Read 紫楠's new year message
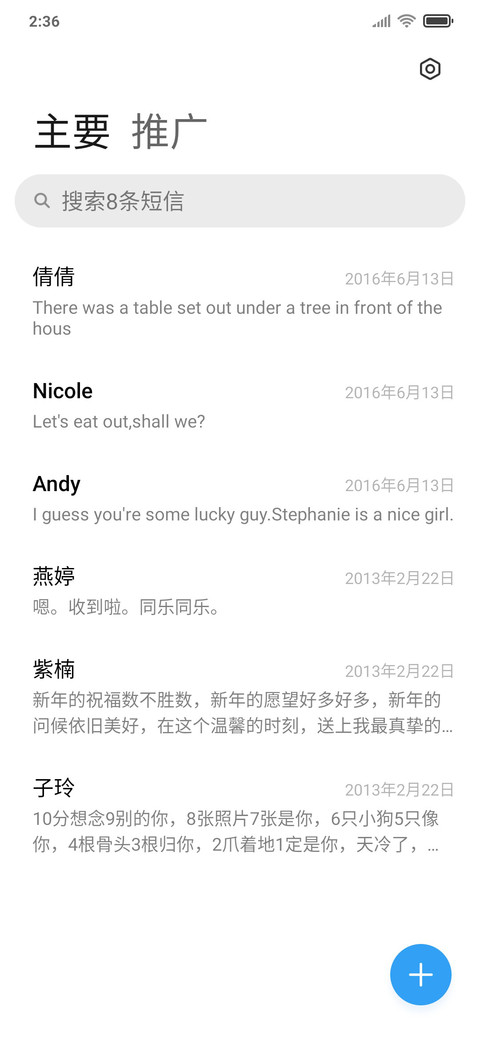The width and height of the screenshot is (480, 1040). click(x=240, y=696)
